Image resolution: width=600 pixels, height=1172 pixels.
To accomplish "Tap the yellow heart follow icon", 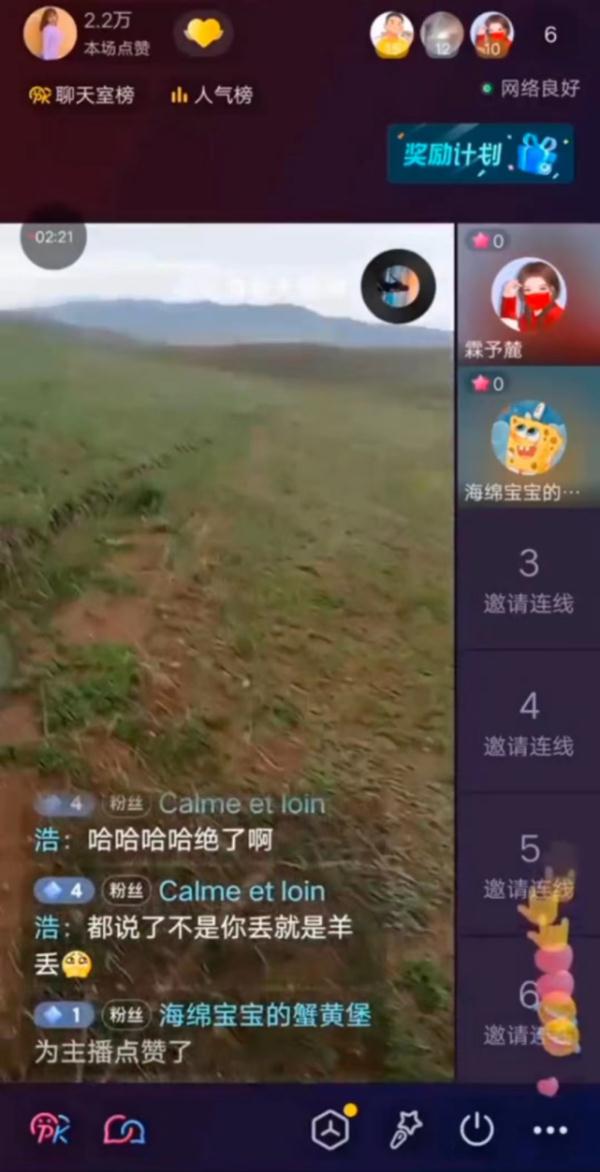I will 204,33.
